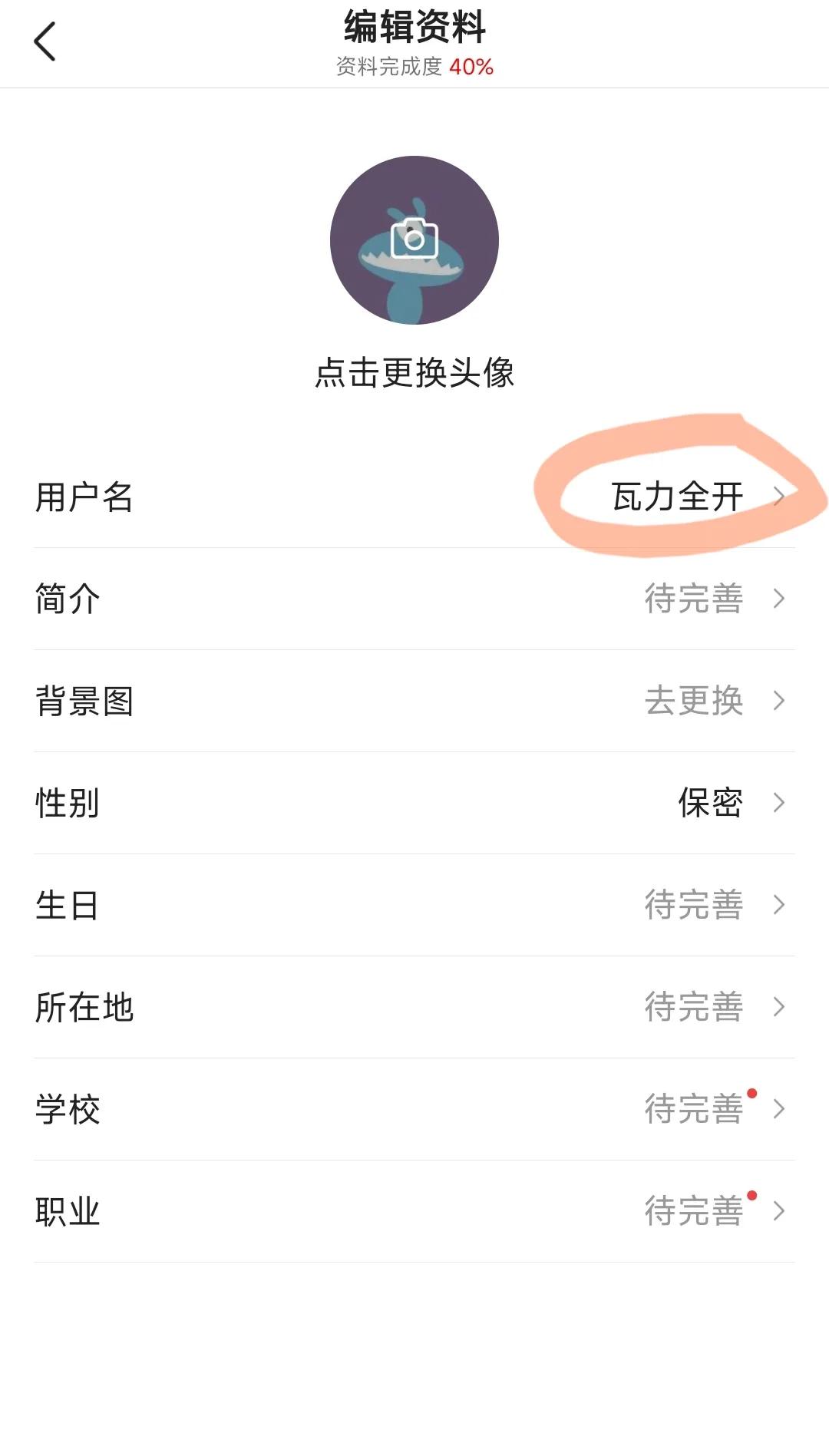Expand the 性别 row chevron
The width and height of the screenshot is (829, 1456).
click(781, 804)
